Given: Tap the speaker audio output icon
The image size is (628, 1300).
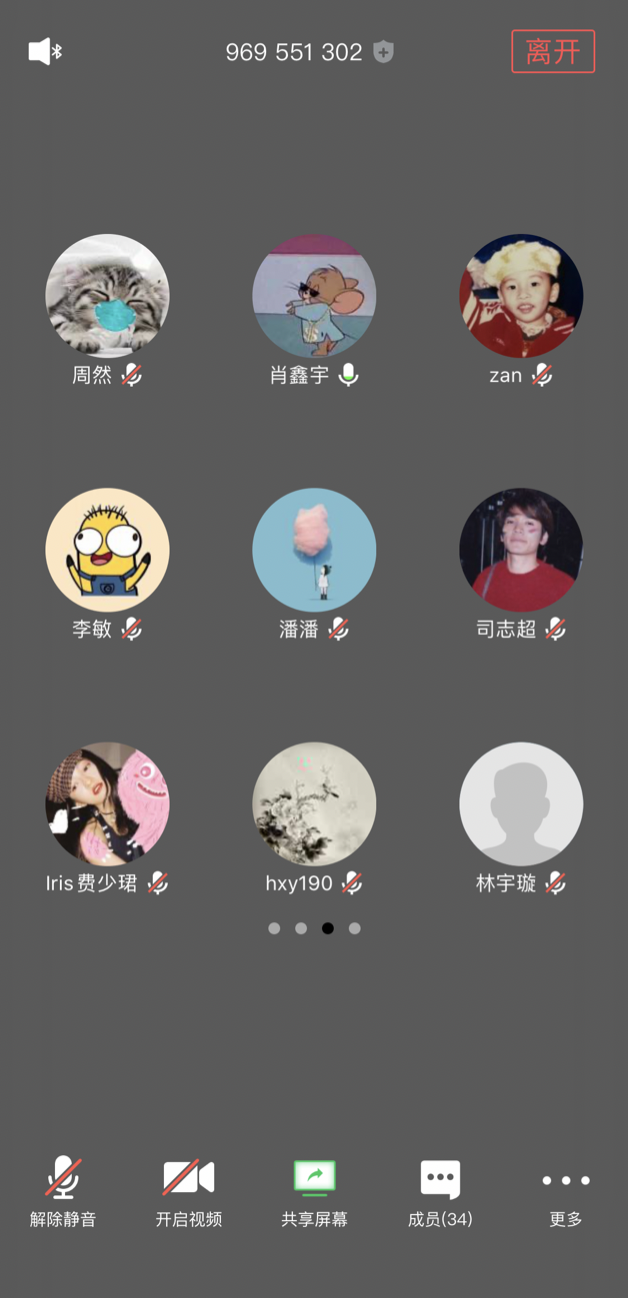Looking at the screenshot, I should point(44,52).
